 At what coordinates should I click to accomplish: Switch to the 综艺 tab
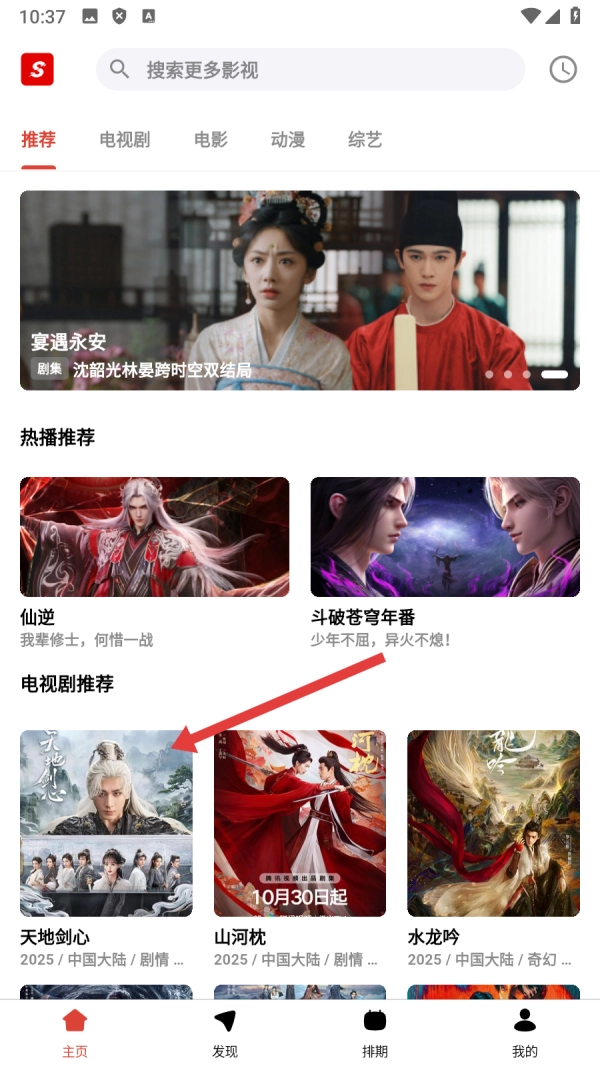click(365, 140)
